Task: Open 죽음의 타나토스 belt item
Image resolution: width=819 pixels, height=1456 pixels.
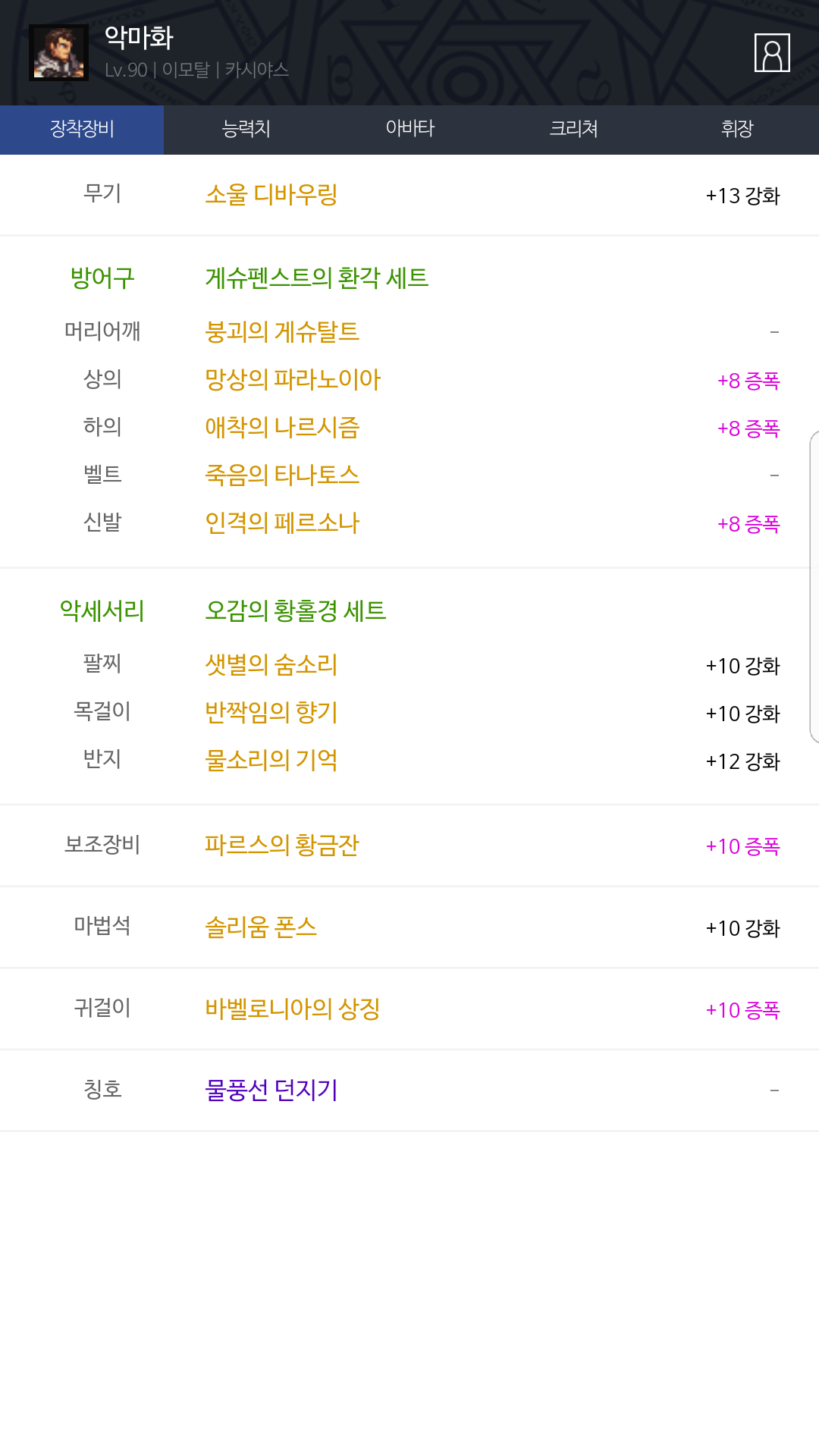Action: pyautogui.click(x=282, y=475)
